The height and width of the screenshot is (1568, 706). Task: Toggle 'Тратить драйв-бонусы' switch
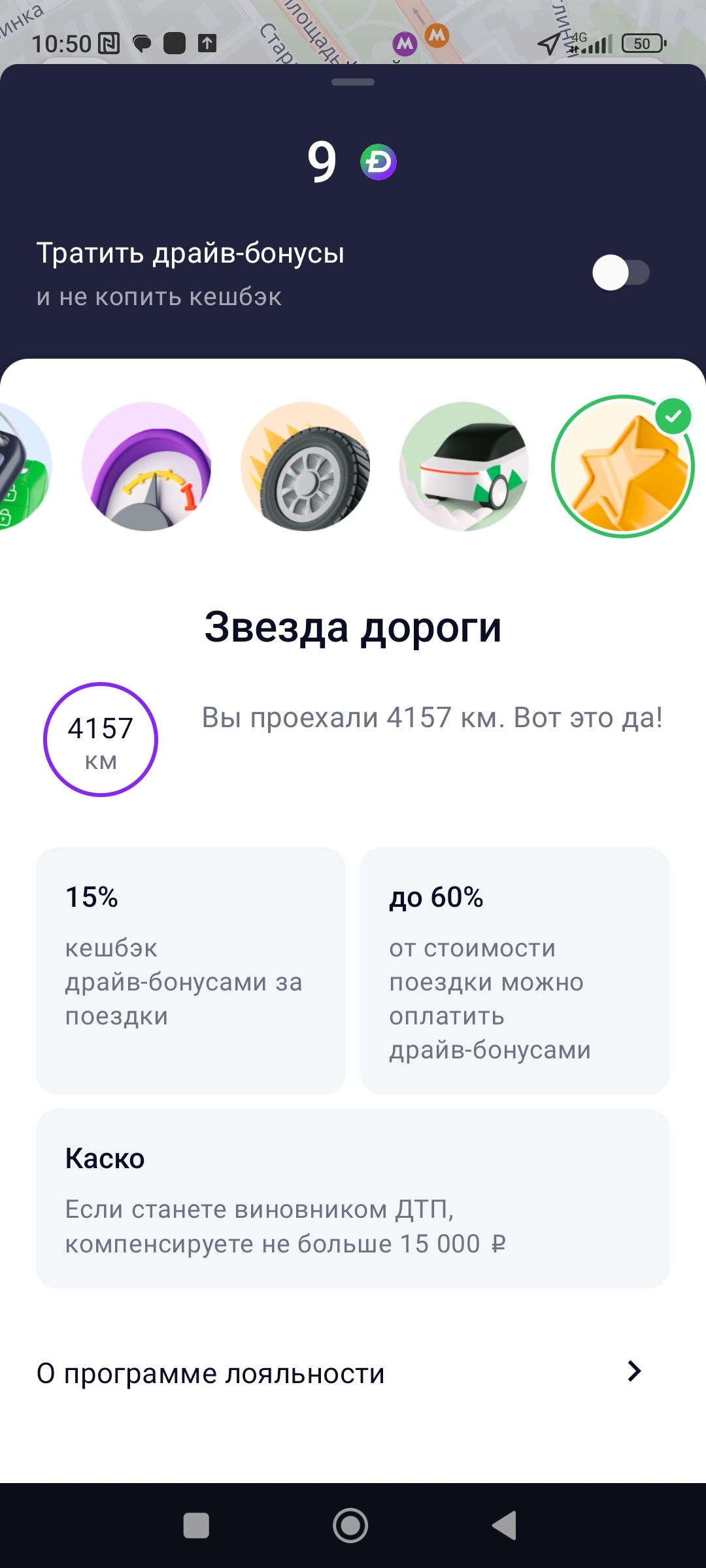tap(620, 273)
